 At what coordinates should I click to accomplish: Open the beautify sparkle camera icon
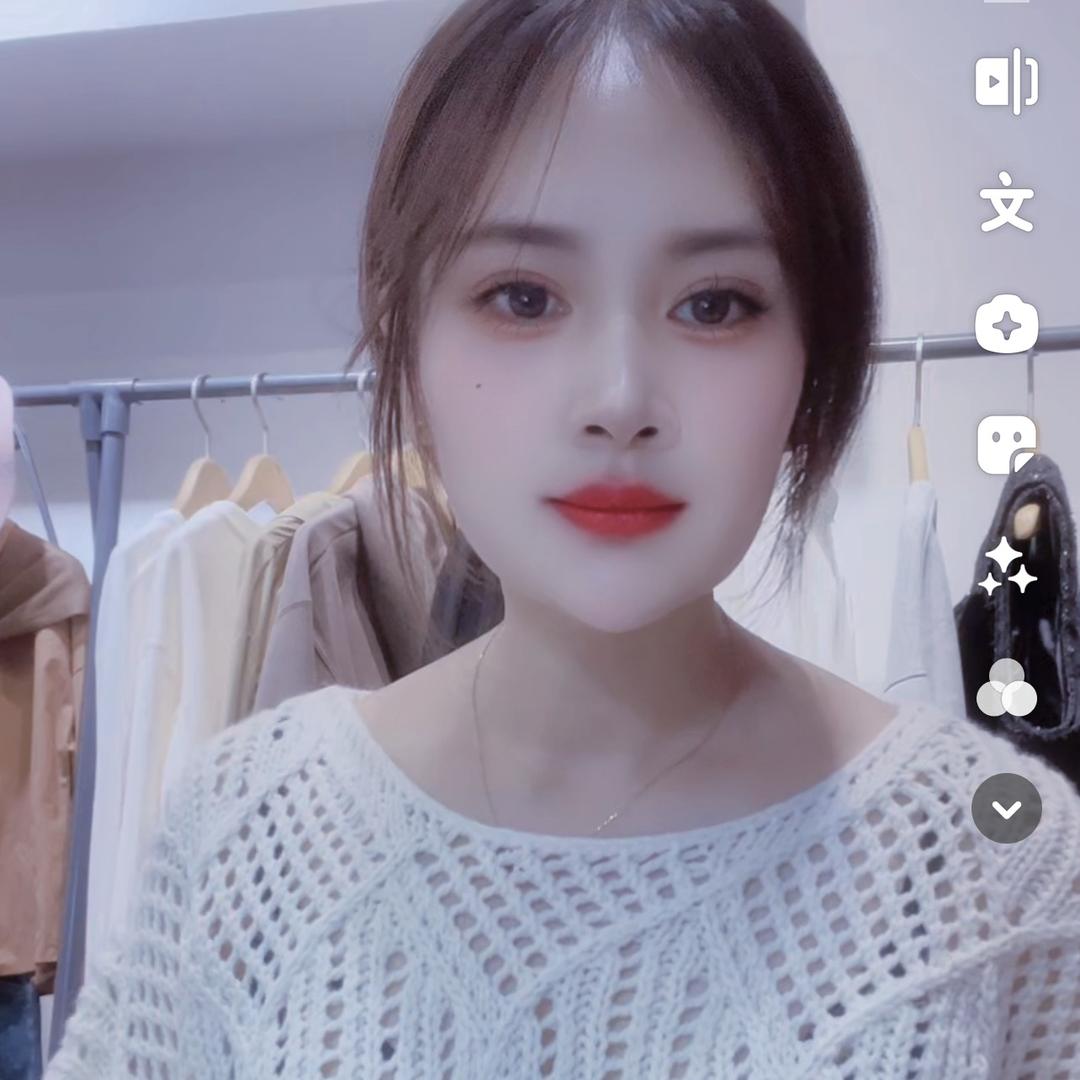tap(1006, 324)
